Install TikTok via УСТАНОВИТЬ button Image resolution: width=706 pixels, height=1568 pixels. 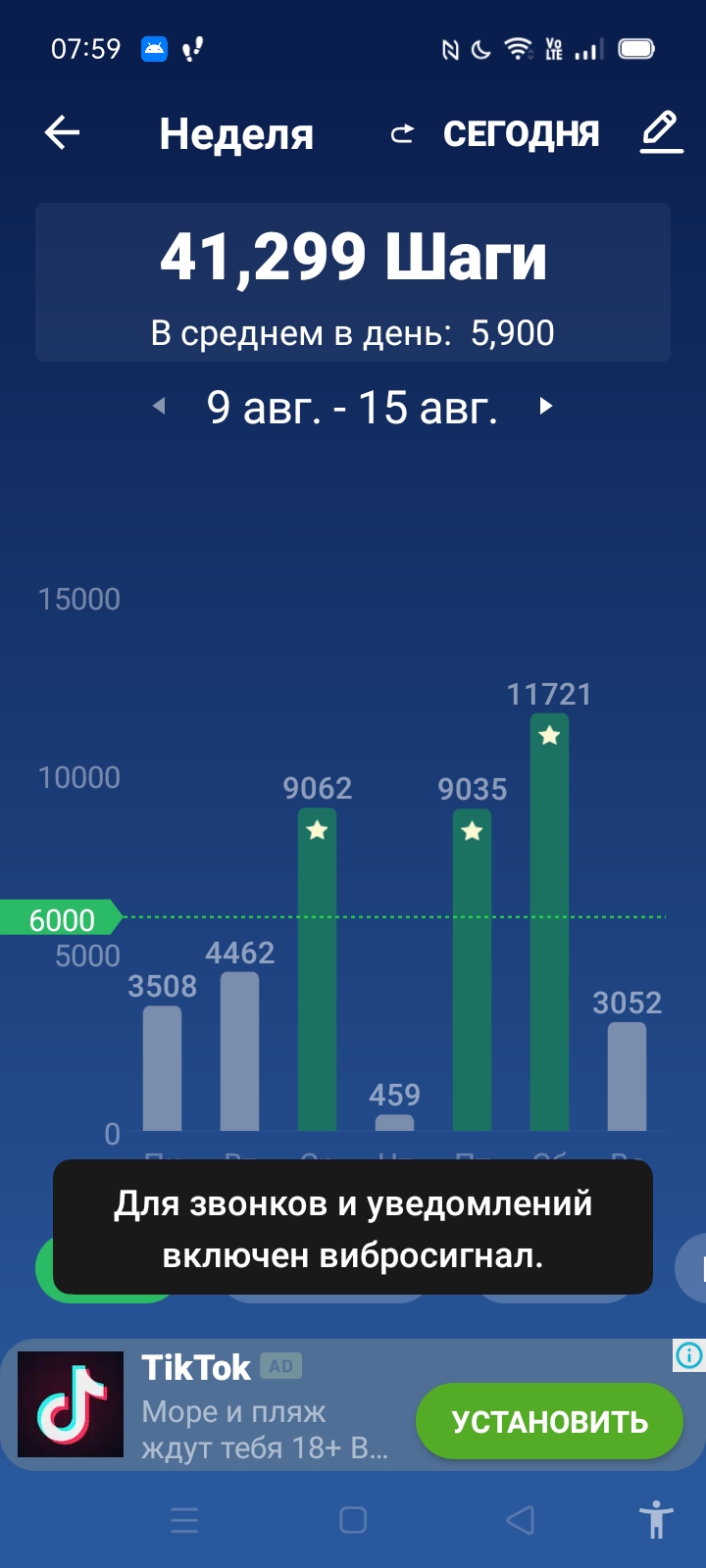point(549,1421)
